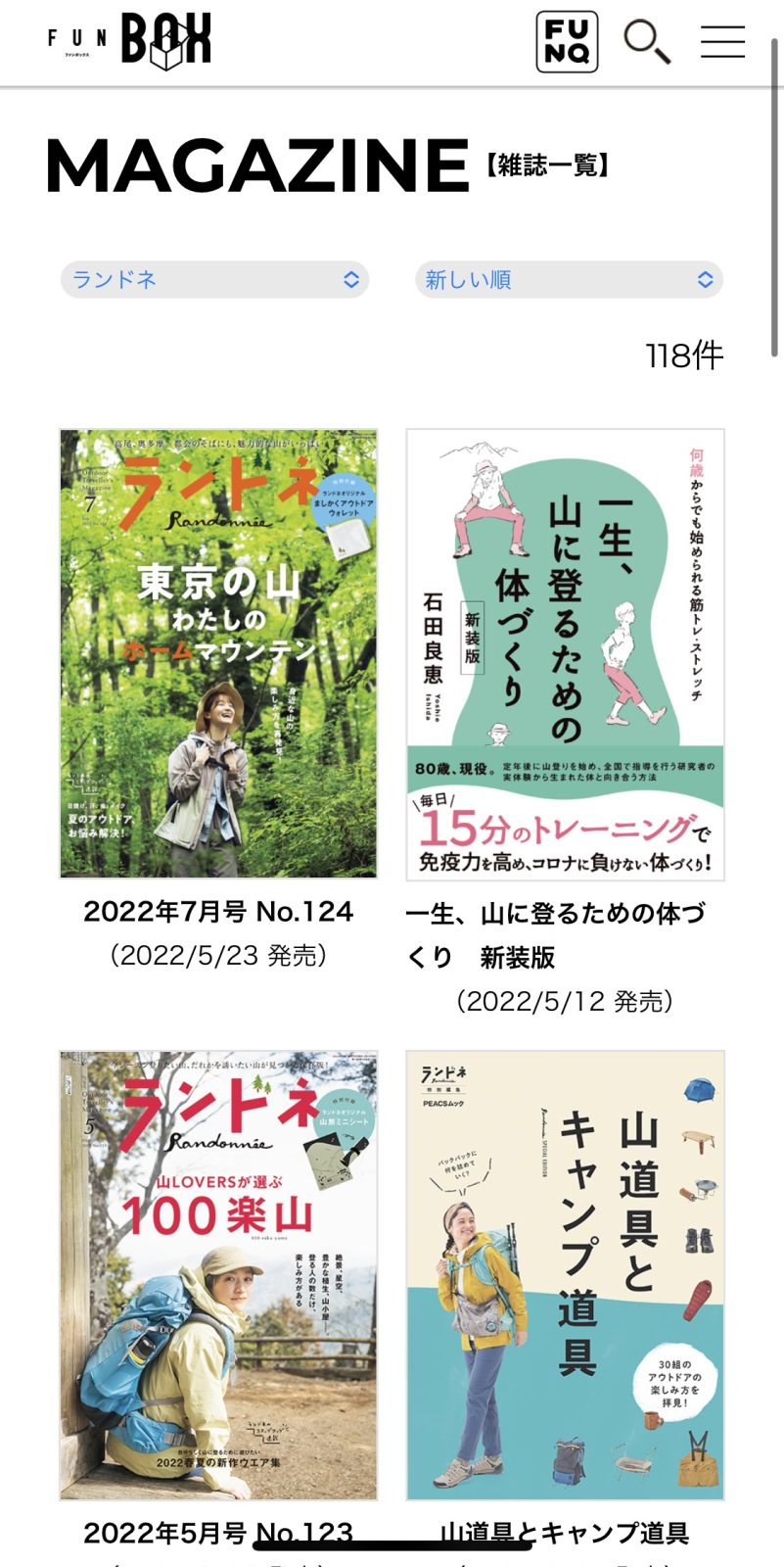Open the 新しい順 sort order dropdown
The width and height of the screenshot is (784, 1567).
click(x=569, y=279)
